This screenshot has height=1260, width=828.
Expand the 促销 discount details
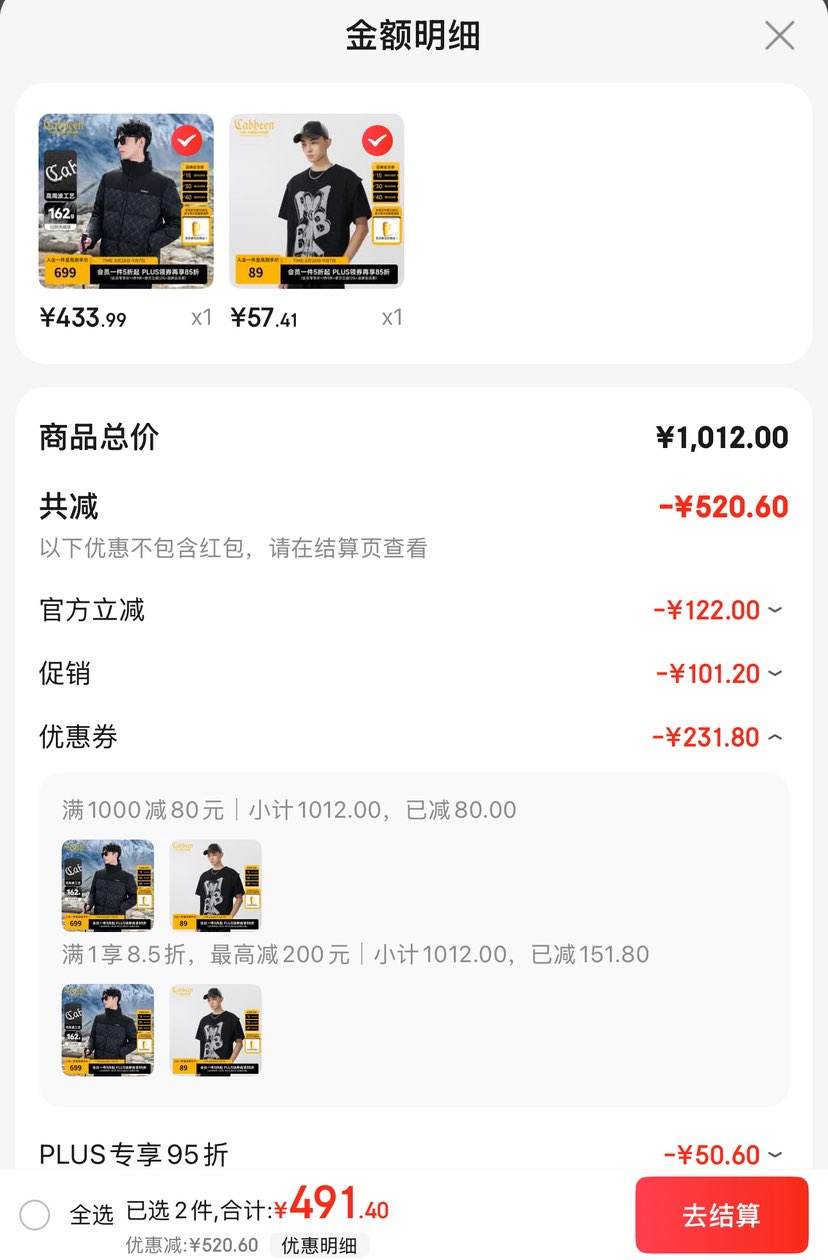tap(775, 674)
